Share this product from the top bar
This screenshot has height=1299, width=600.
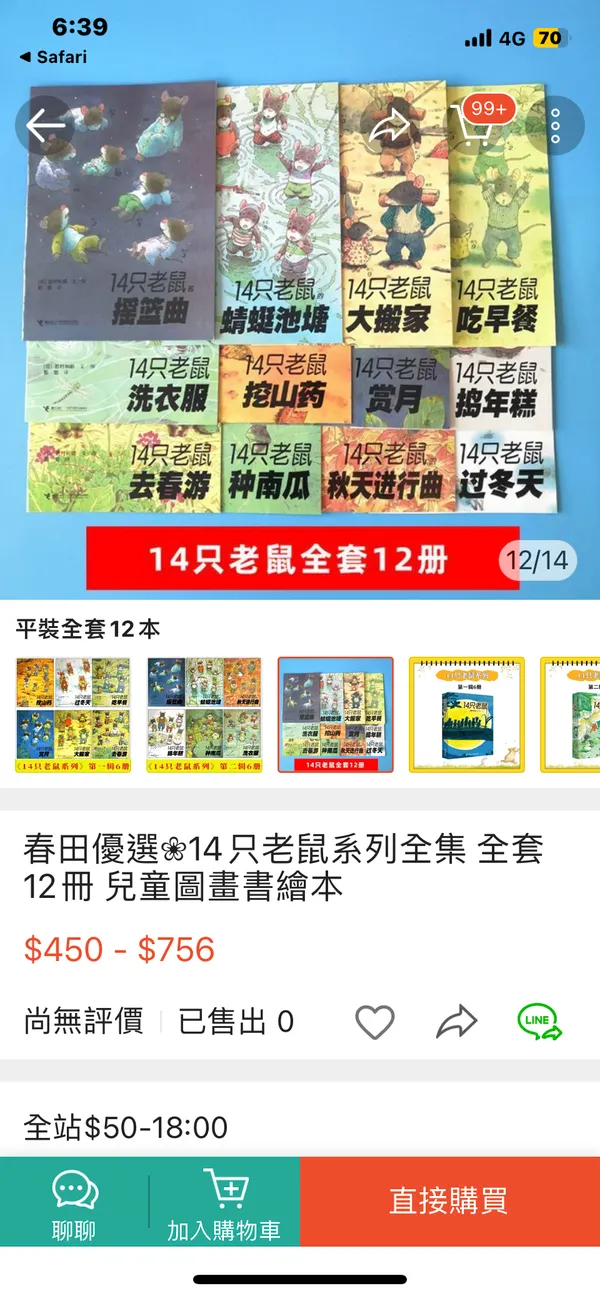coord(389,126)
